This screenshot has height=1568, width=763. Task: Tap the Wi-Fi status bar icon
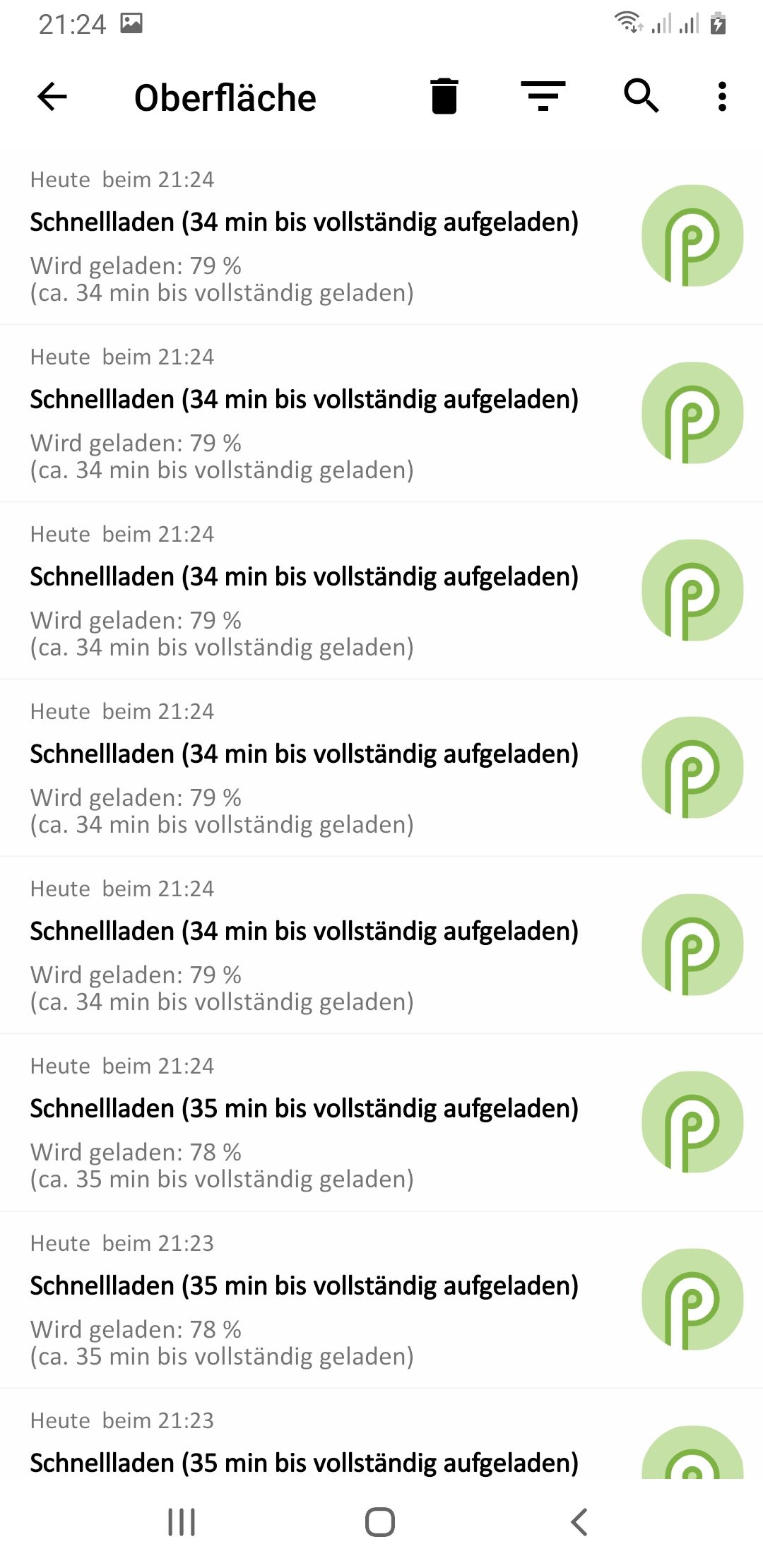pyautogui.click(x=629, y=21)
